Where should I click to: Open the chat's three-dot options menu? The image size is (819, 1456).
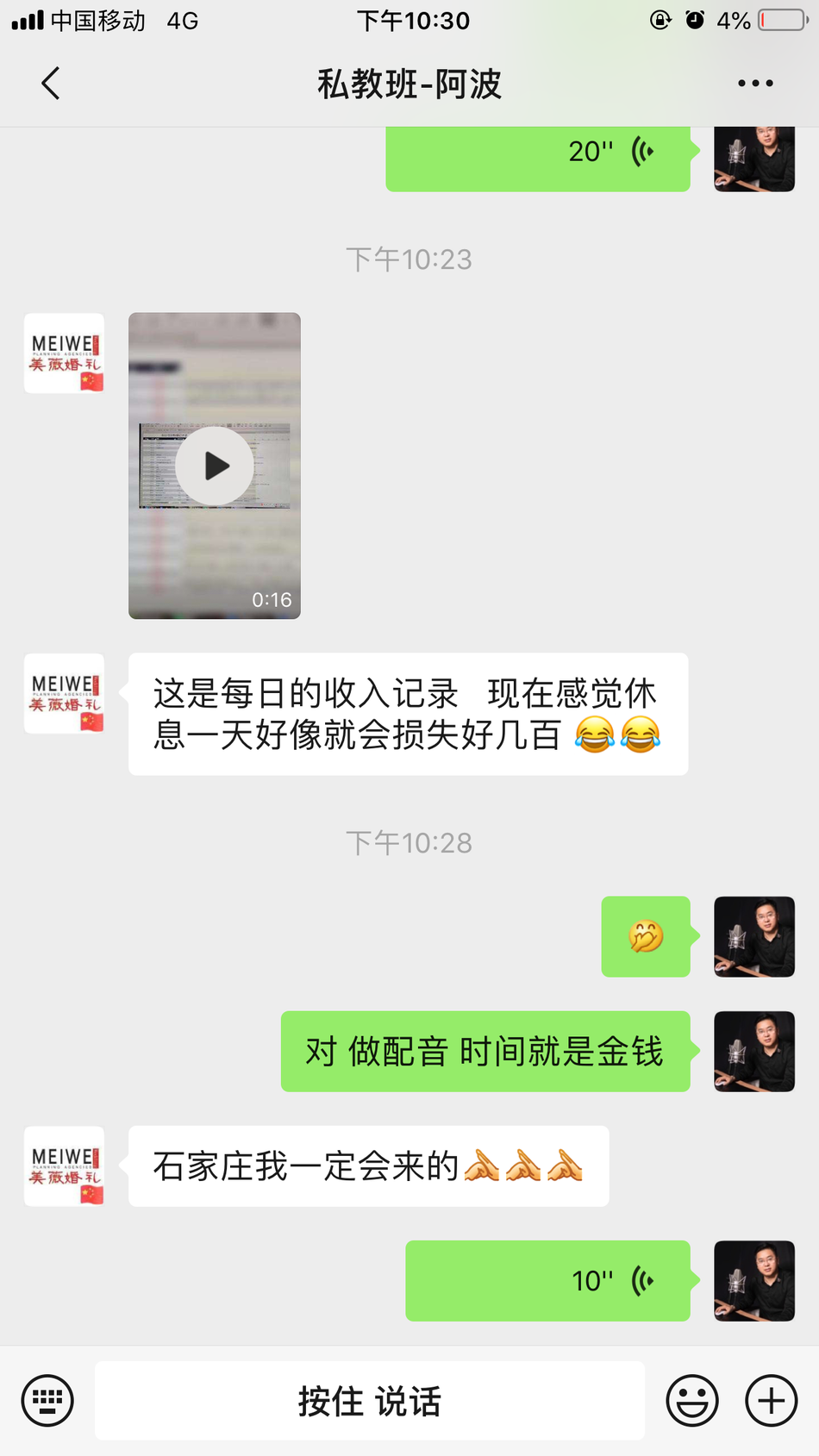click(x=755, y=84)
